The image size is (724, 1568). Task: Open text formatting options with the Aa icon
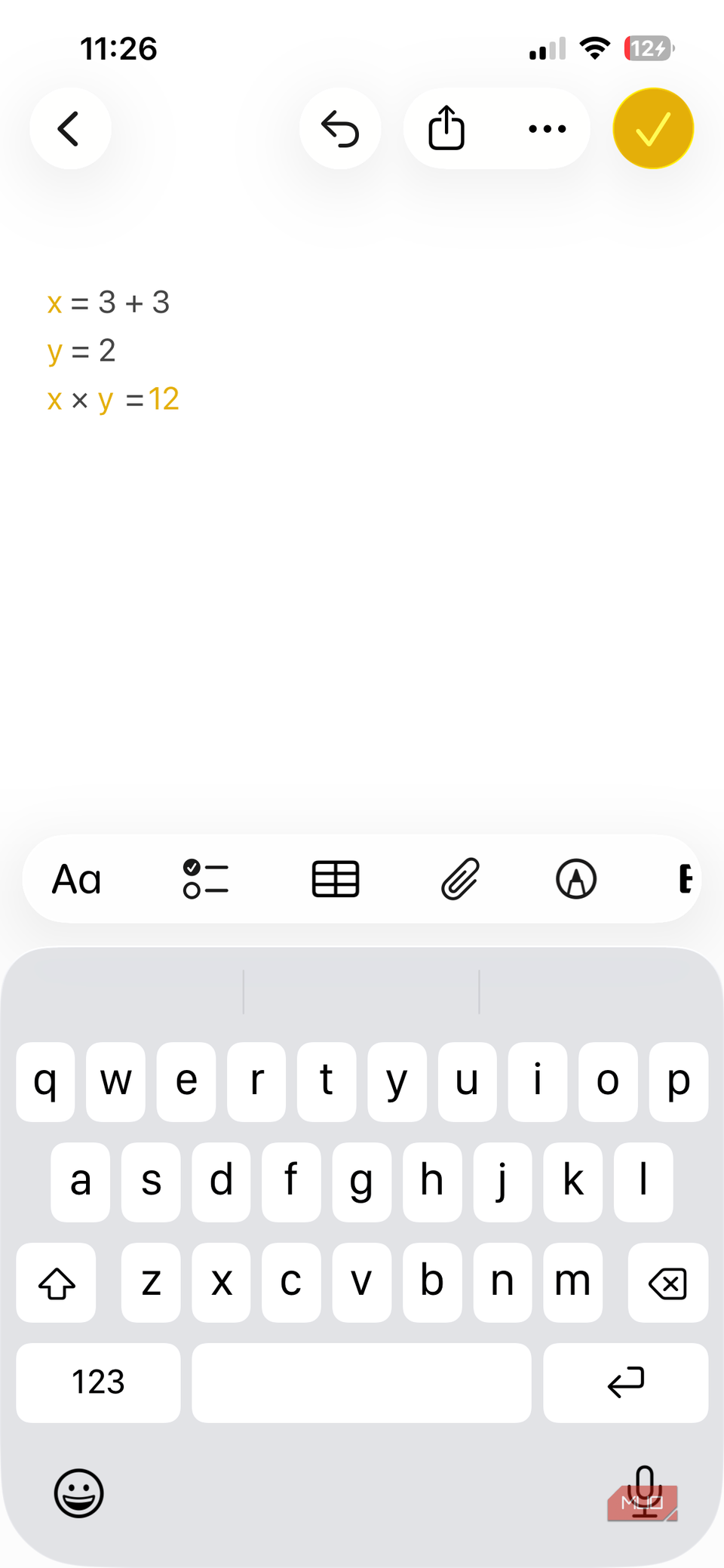[75, 878]
